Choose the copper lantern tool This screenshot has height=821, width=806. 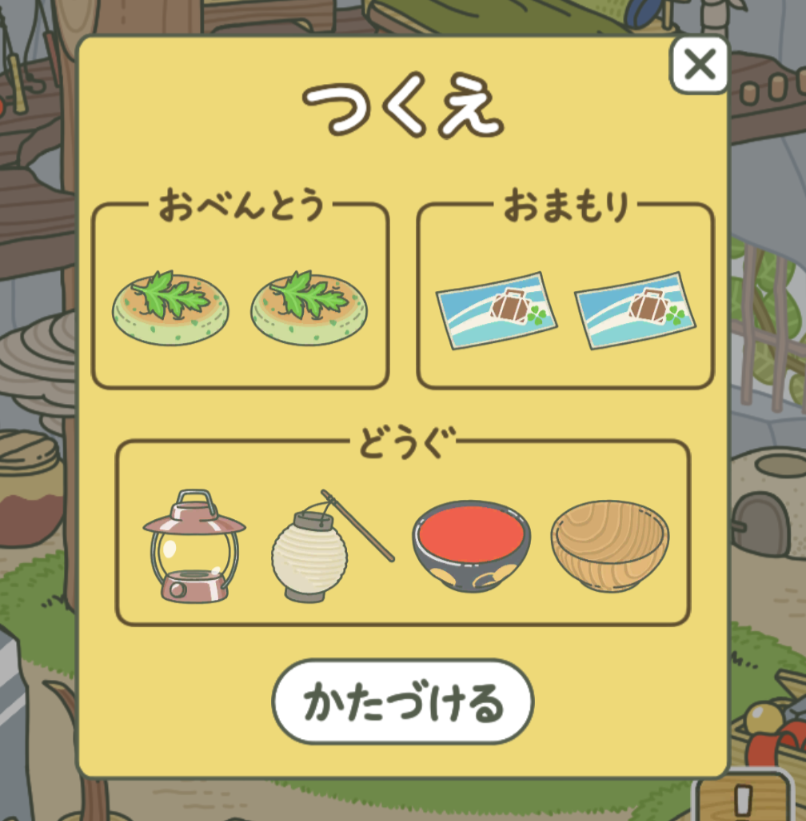(193, 545)
